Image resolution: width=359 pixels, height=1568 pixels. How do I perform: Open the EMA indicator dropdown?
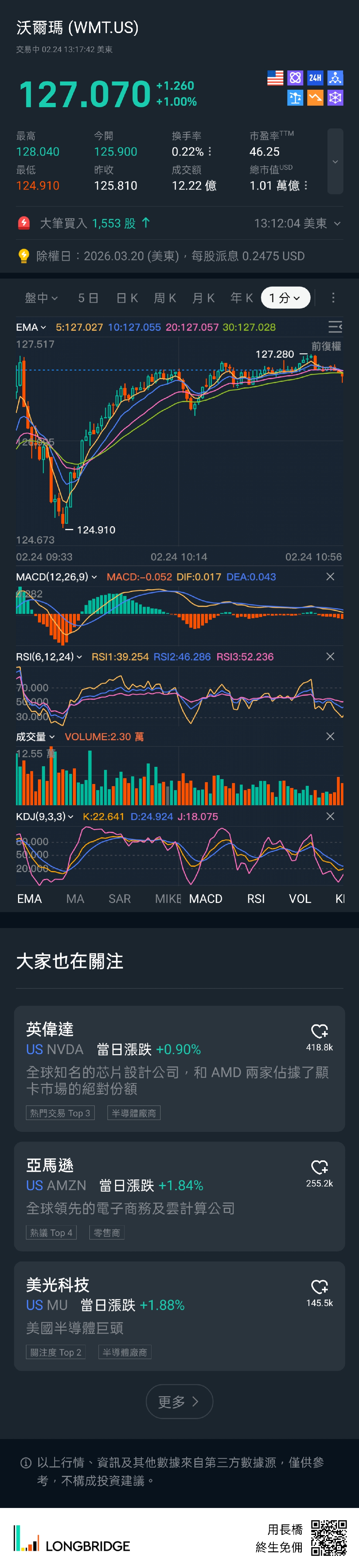click(x=31, y=327)
